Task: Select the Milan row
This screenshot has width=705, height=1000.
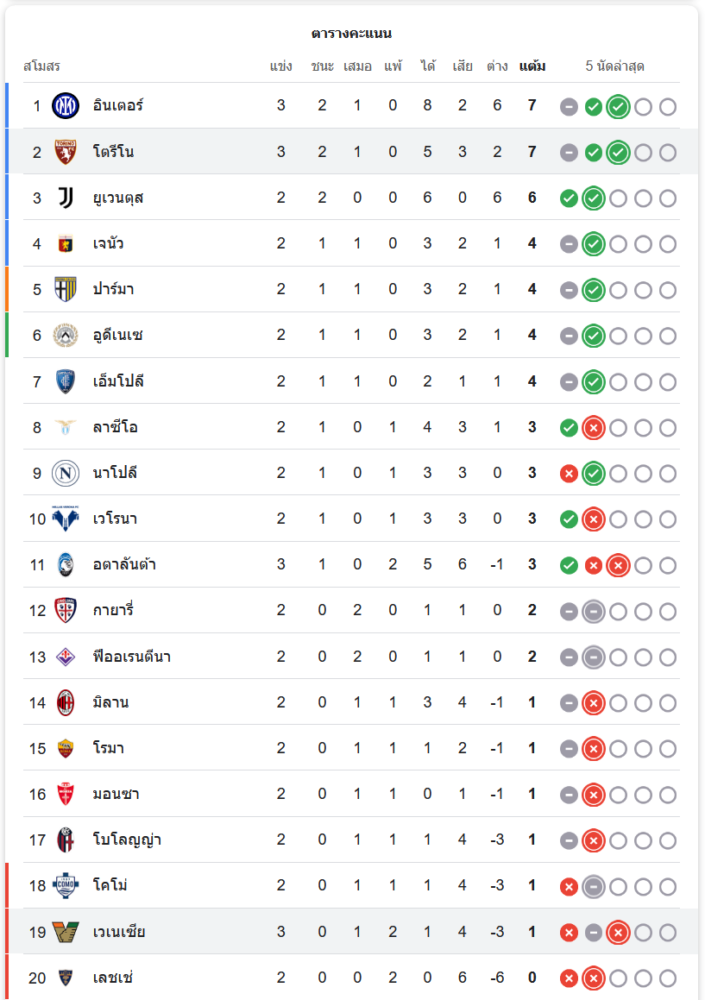Action: coord(110,703)
